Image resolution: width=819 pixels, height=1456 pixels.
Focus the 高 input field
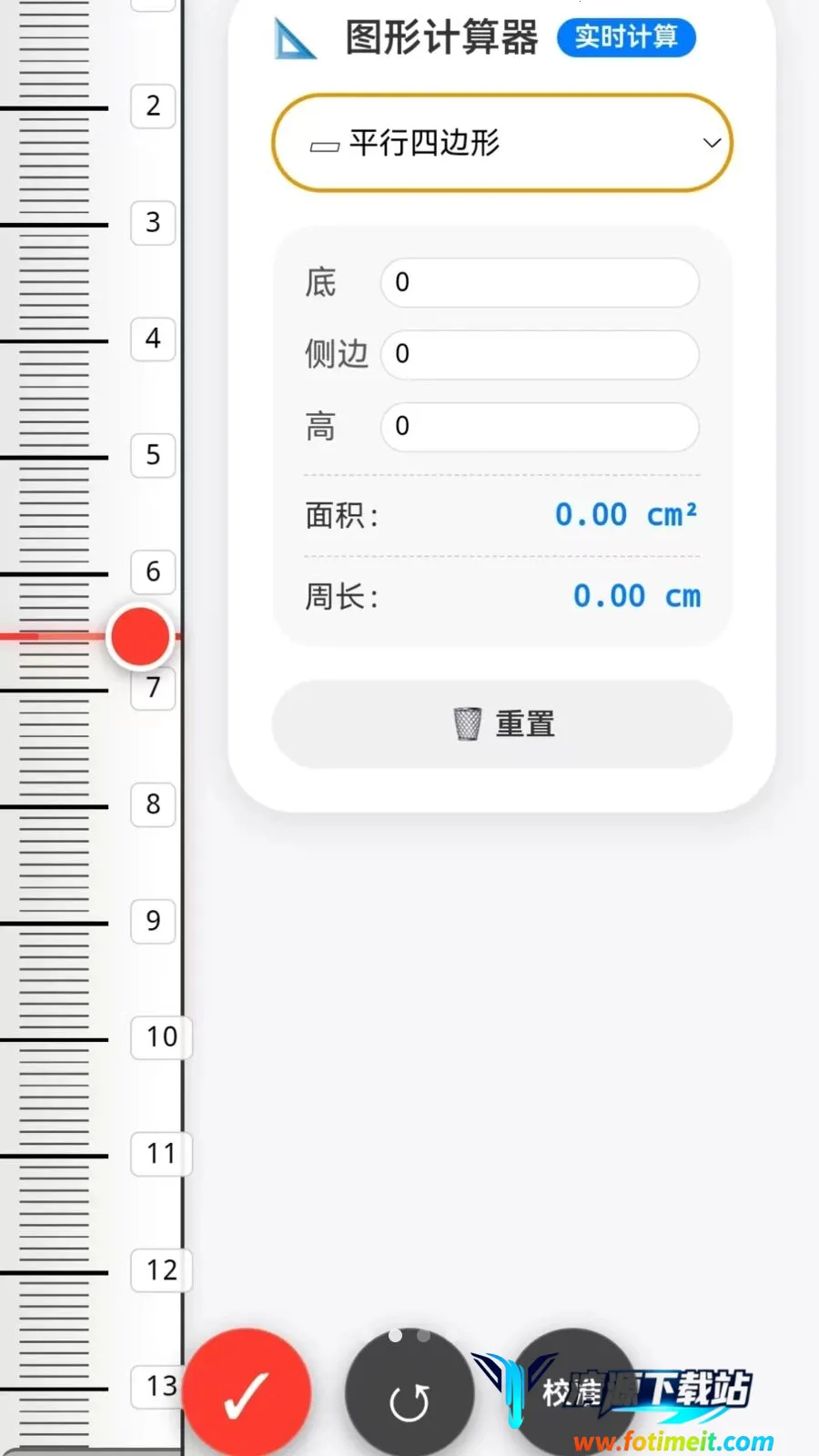[x=540, y=426]
